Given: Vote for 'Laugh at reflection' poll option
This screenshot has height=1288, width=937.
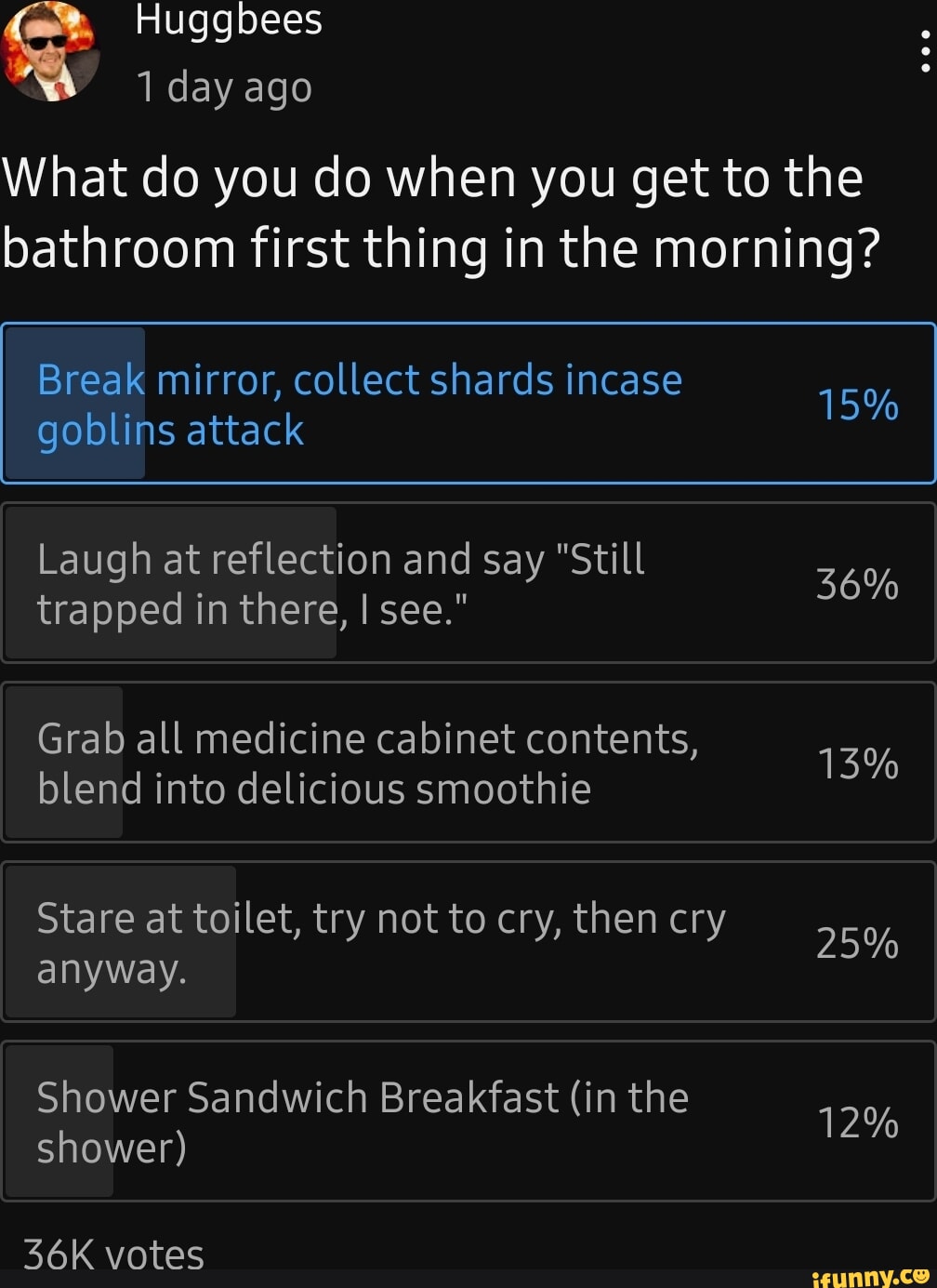Looking at the screenshot, I should [x=468, y=583].
